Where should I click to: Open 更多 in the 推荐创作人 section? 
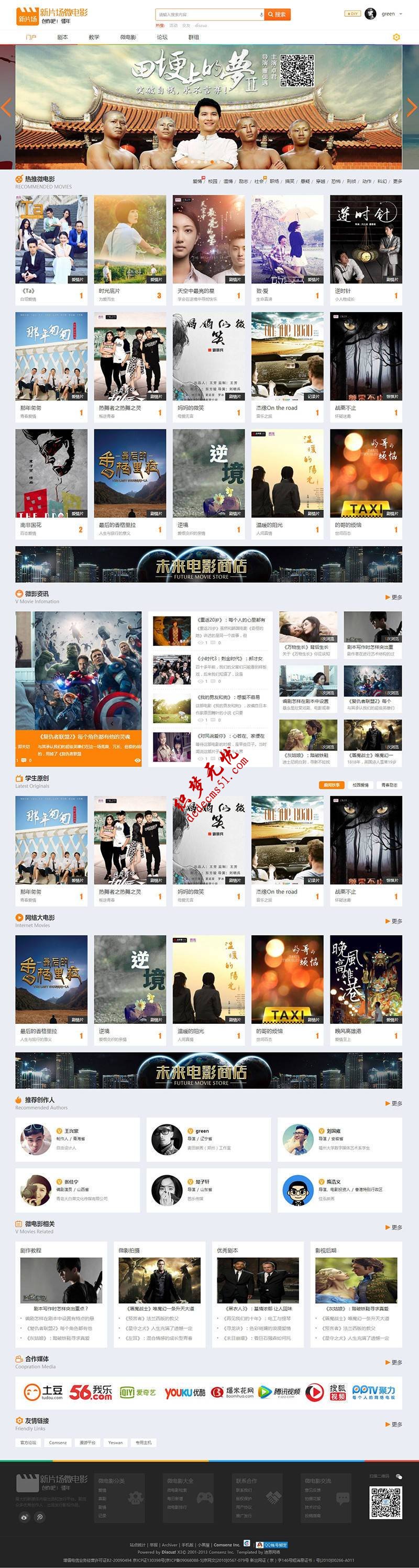[x=394, y=1103]
